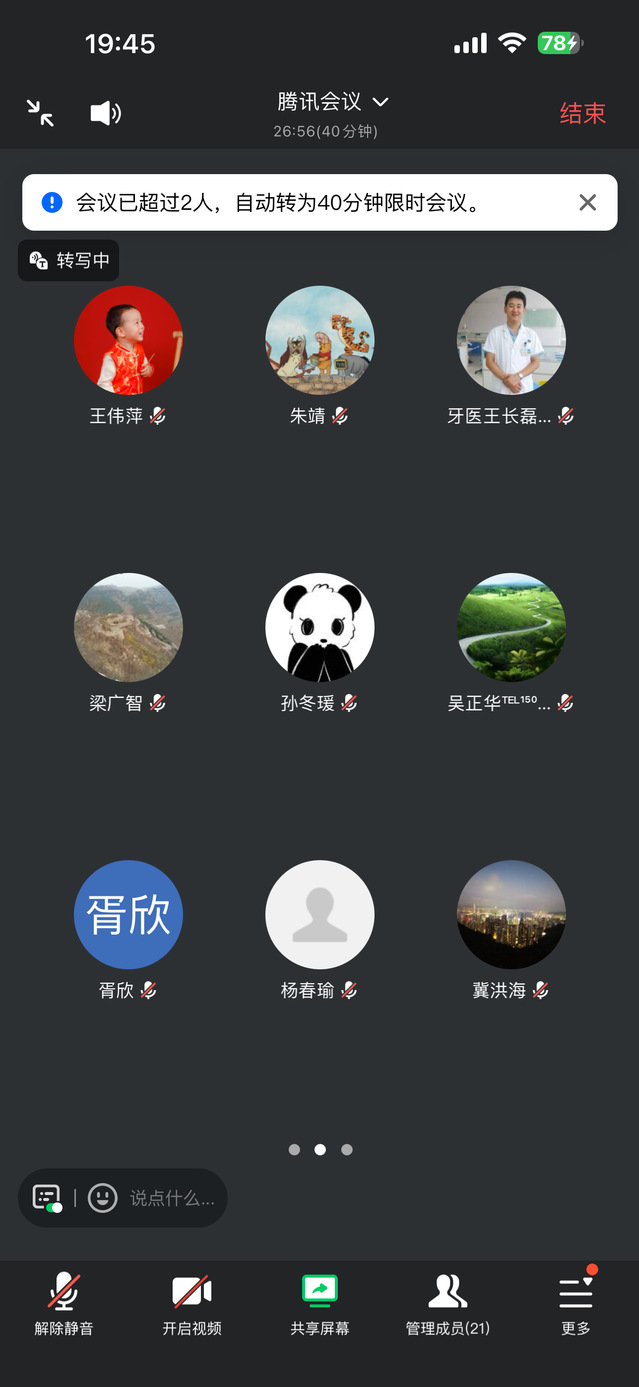
Task: Tap 结束 to end the meeting
Action: (582, 113)
